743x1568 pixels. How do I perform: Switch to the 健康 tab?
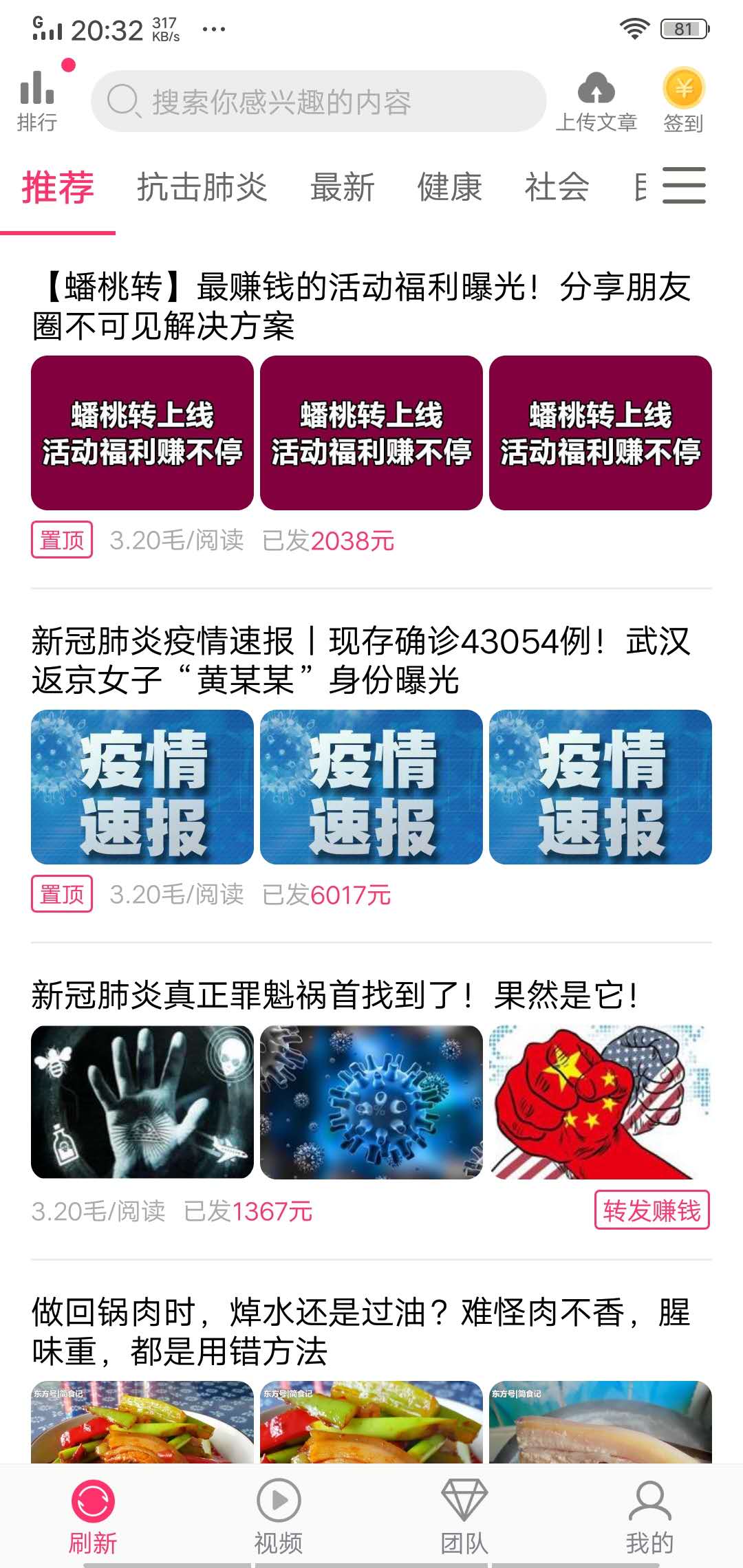coord(449,186)
